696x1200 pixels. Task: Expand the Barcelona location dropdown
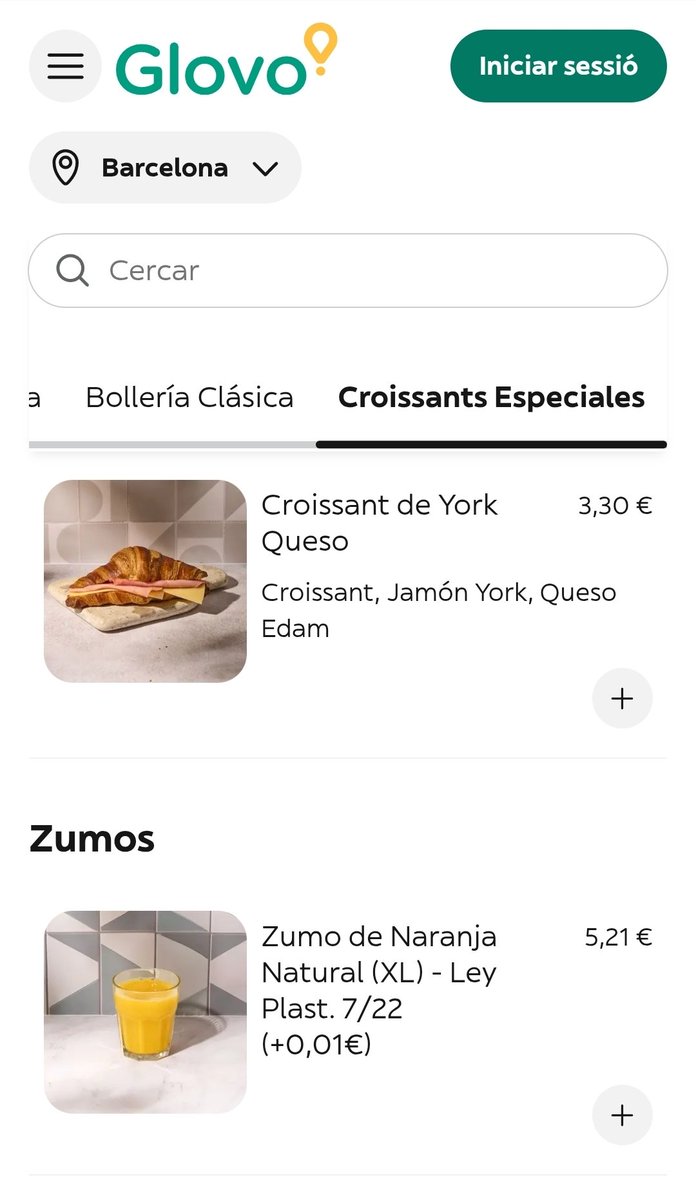[165, 168]
